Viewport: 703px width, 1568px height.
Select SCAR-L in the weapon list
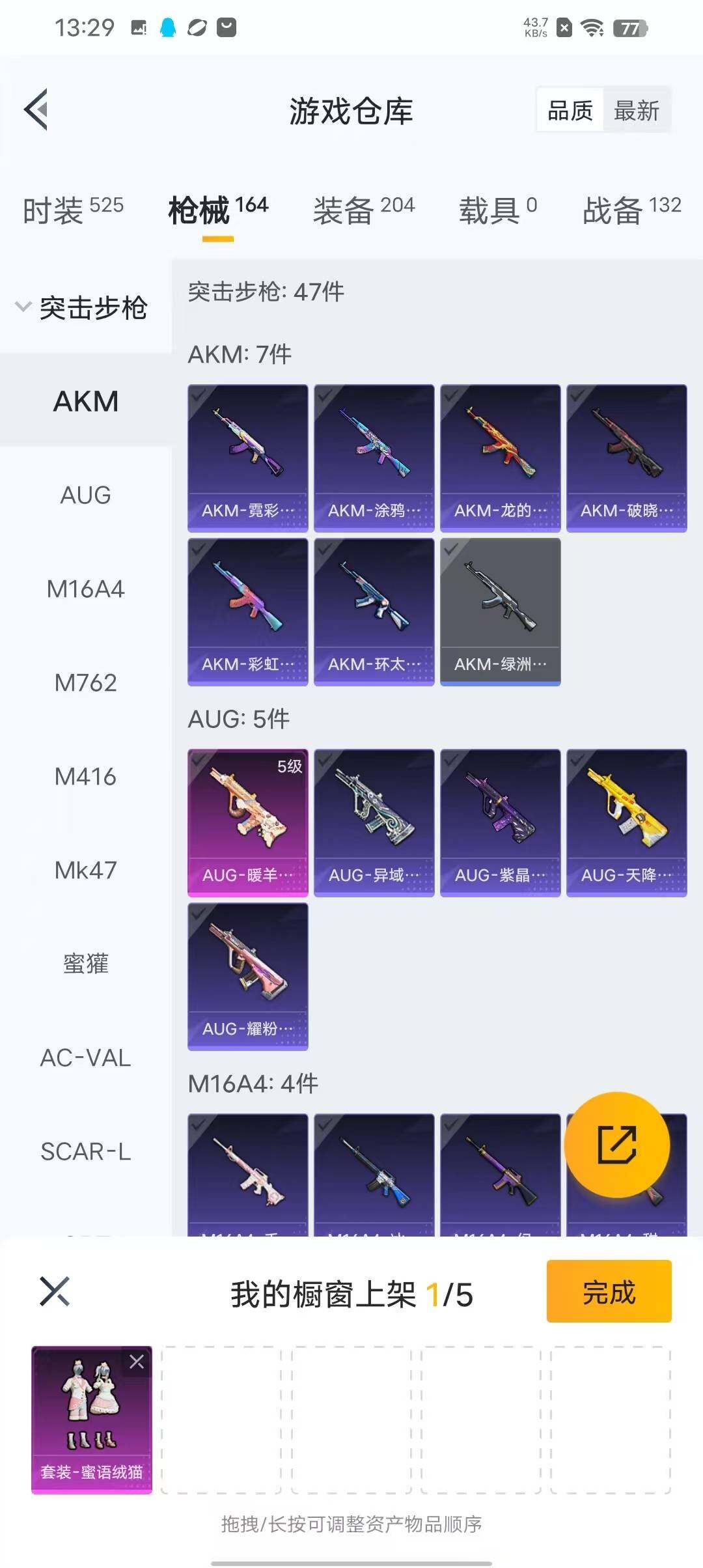[85, 1151]
